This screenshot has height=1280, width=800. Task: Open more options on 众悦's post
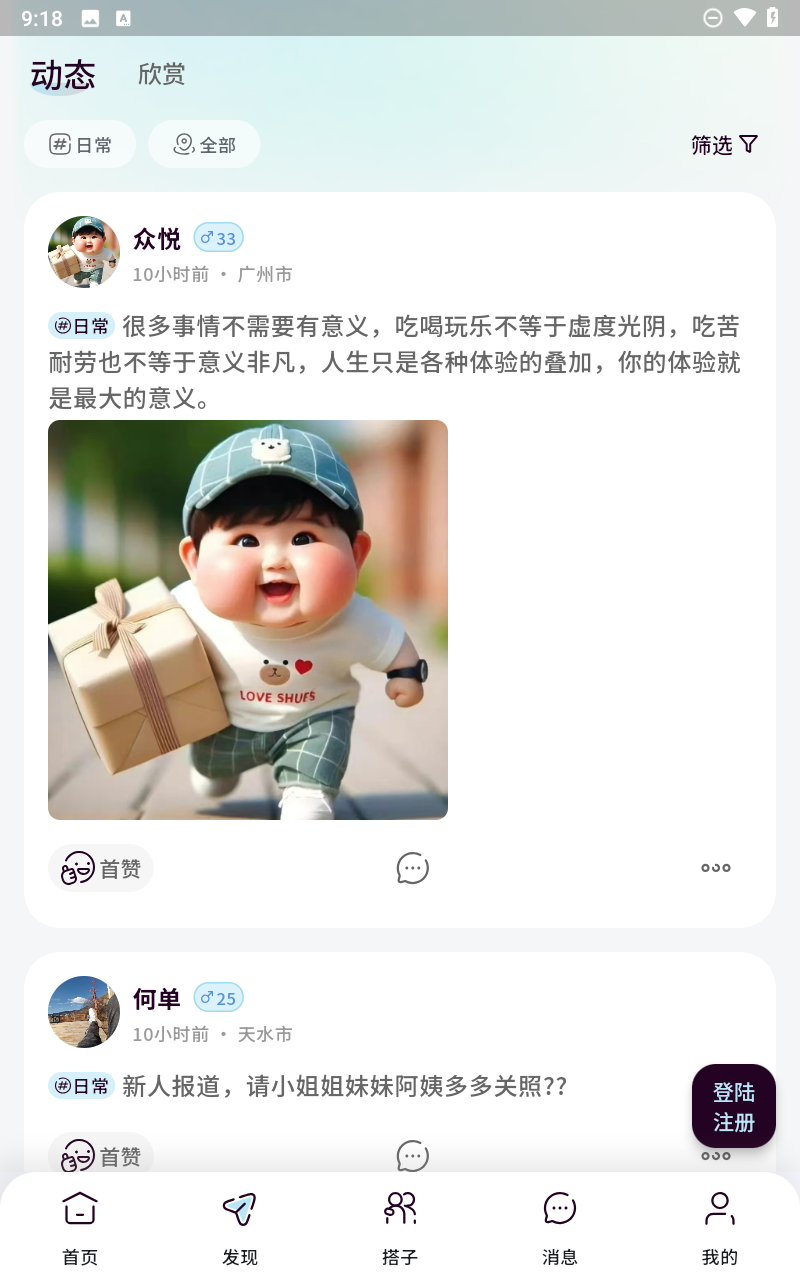point(715,868)
